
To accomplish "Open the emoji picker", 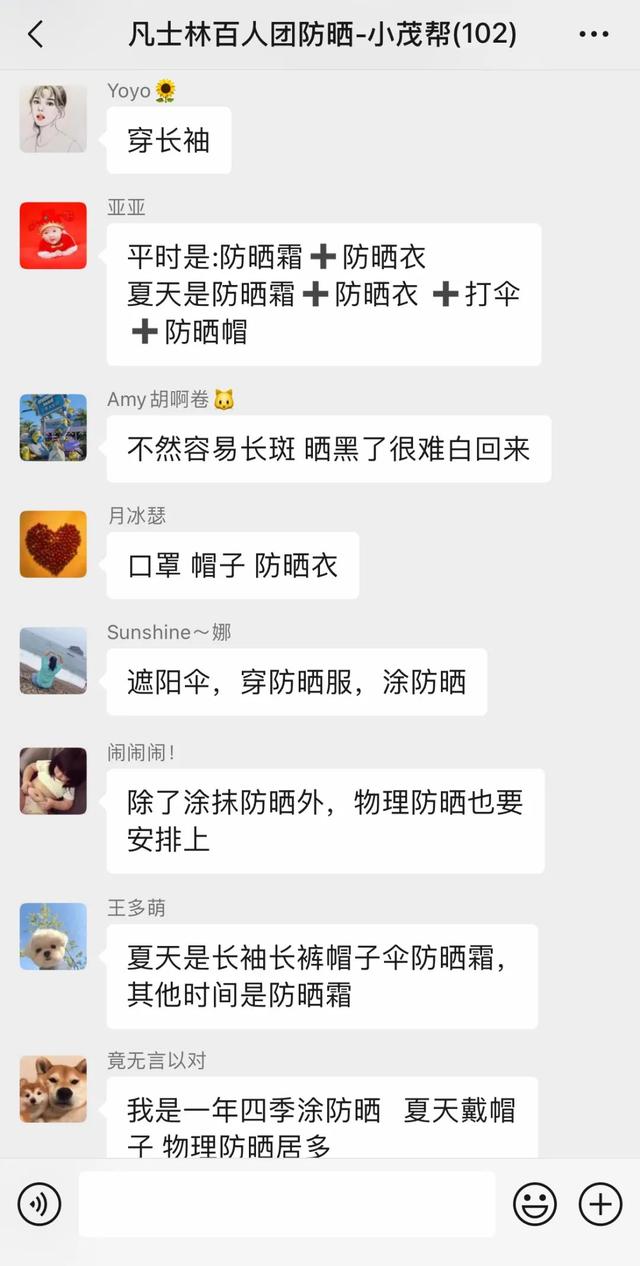I will [x=535, y=1204].
